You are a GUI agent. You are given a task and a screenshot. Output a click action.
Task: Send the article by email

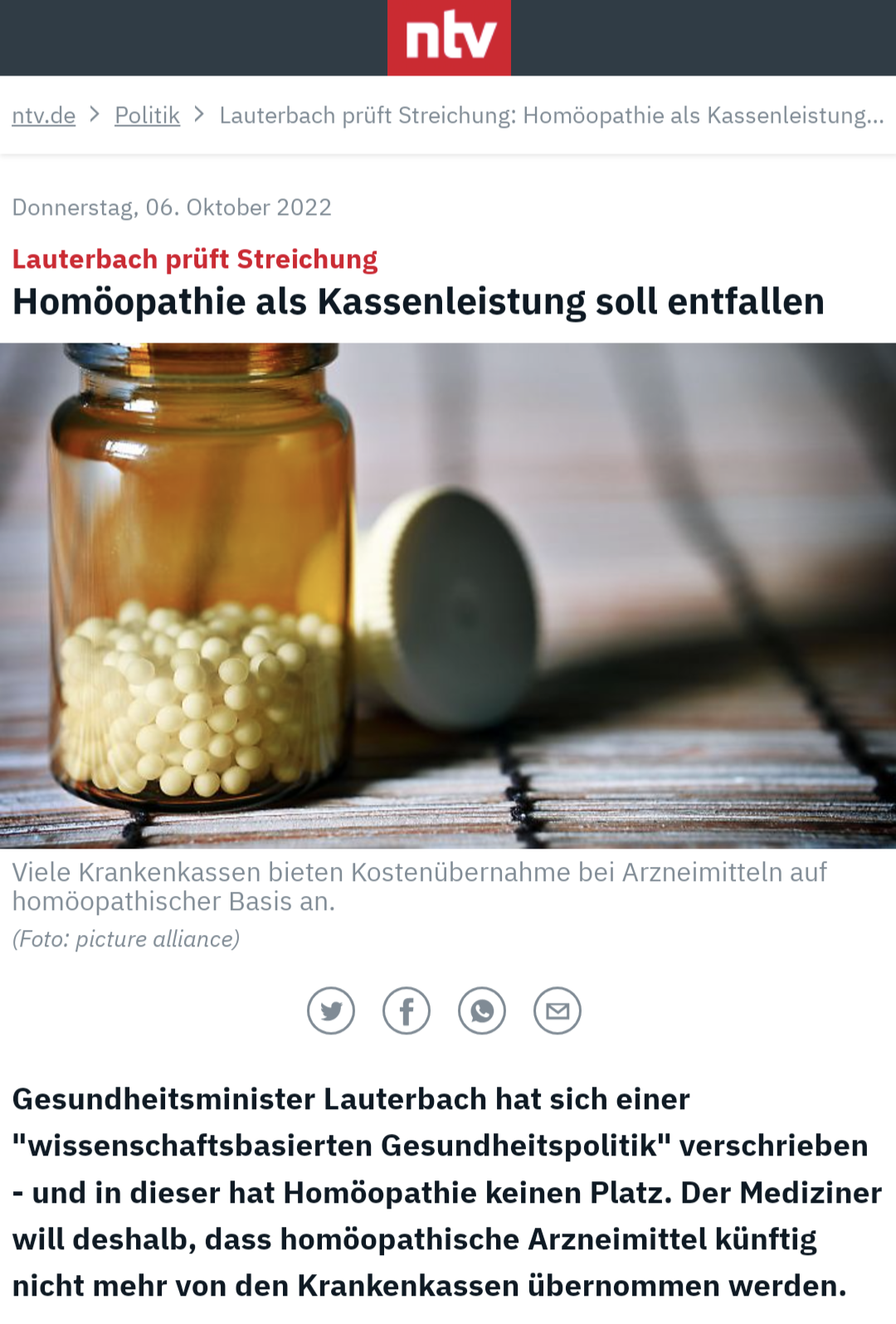point(558,1010)
